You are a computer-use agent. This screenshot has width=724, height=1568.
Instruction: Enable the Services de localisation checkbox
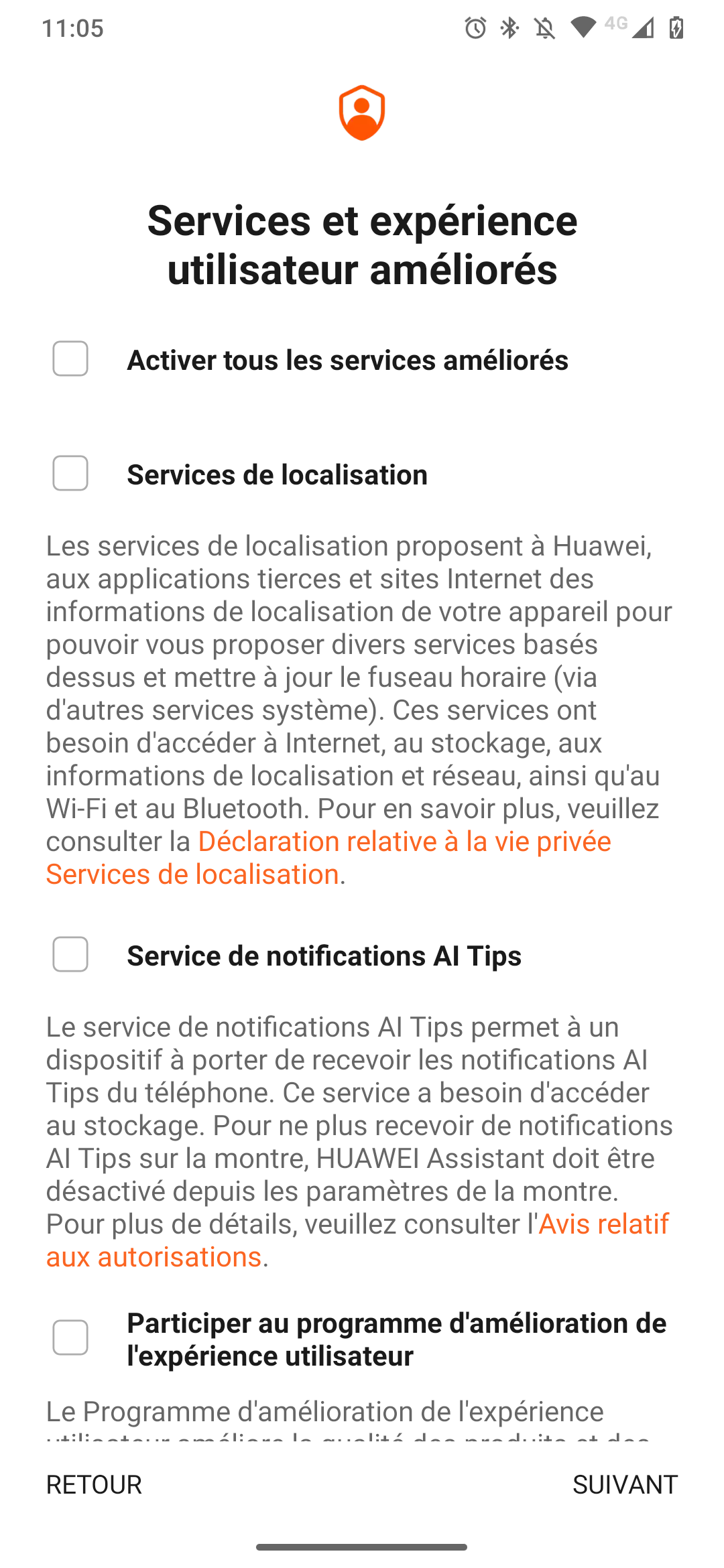click(70, 473)
